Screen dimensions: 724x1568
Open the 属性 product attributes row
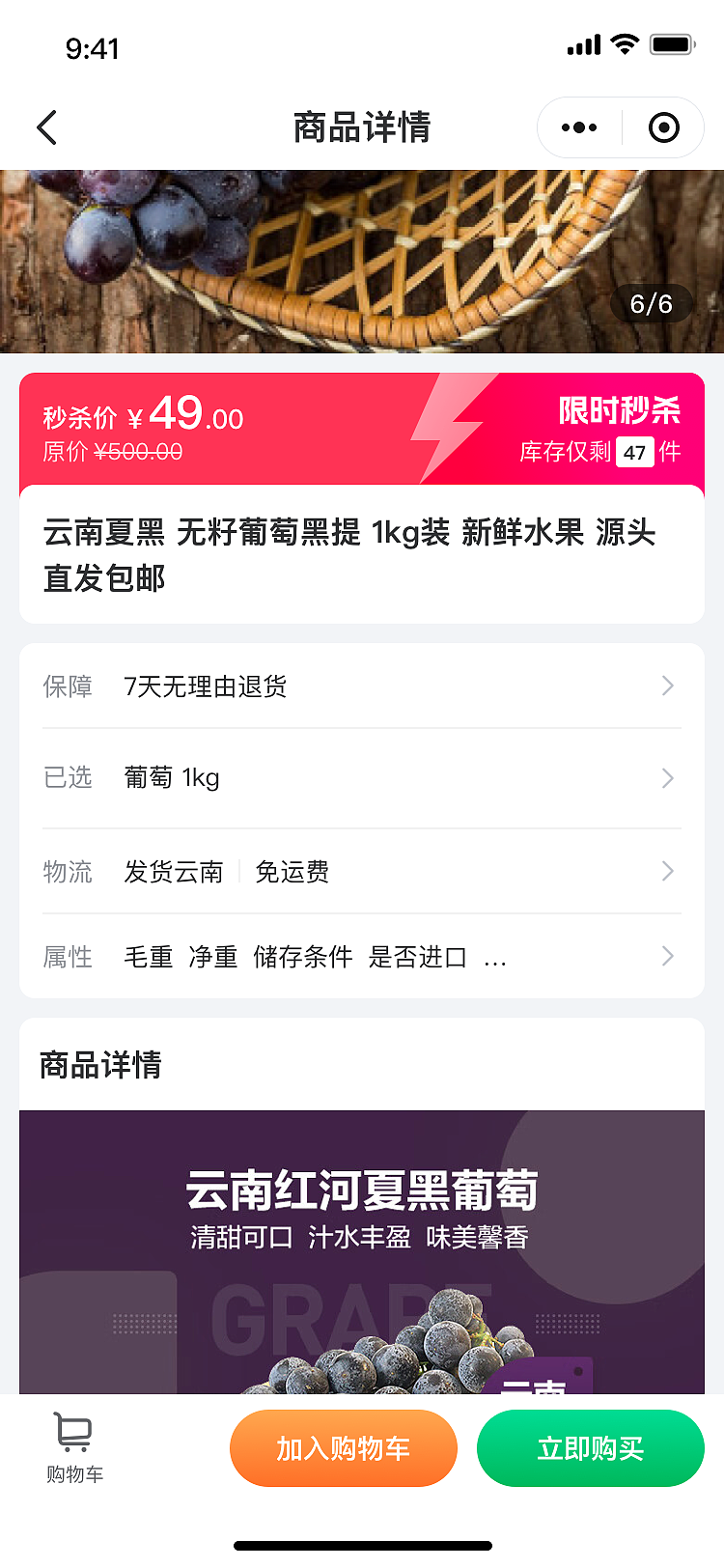362,957
